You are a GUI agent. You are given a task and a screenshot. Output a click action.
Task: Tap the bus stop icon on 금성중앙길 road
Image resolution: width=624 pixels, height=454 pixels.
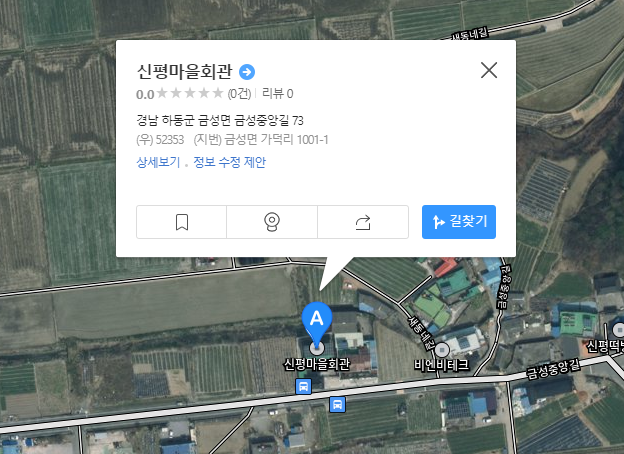pyautogui.click(x=338, y=404)
